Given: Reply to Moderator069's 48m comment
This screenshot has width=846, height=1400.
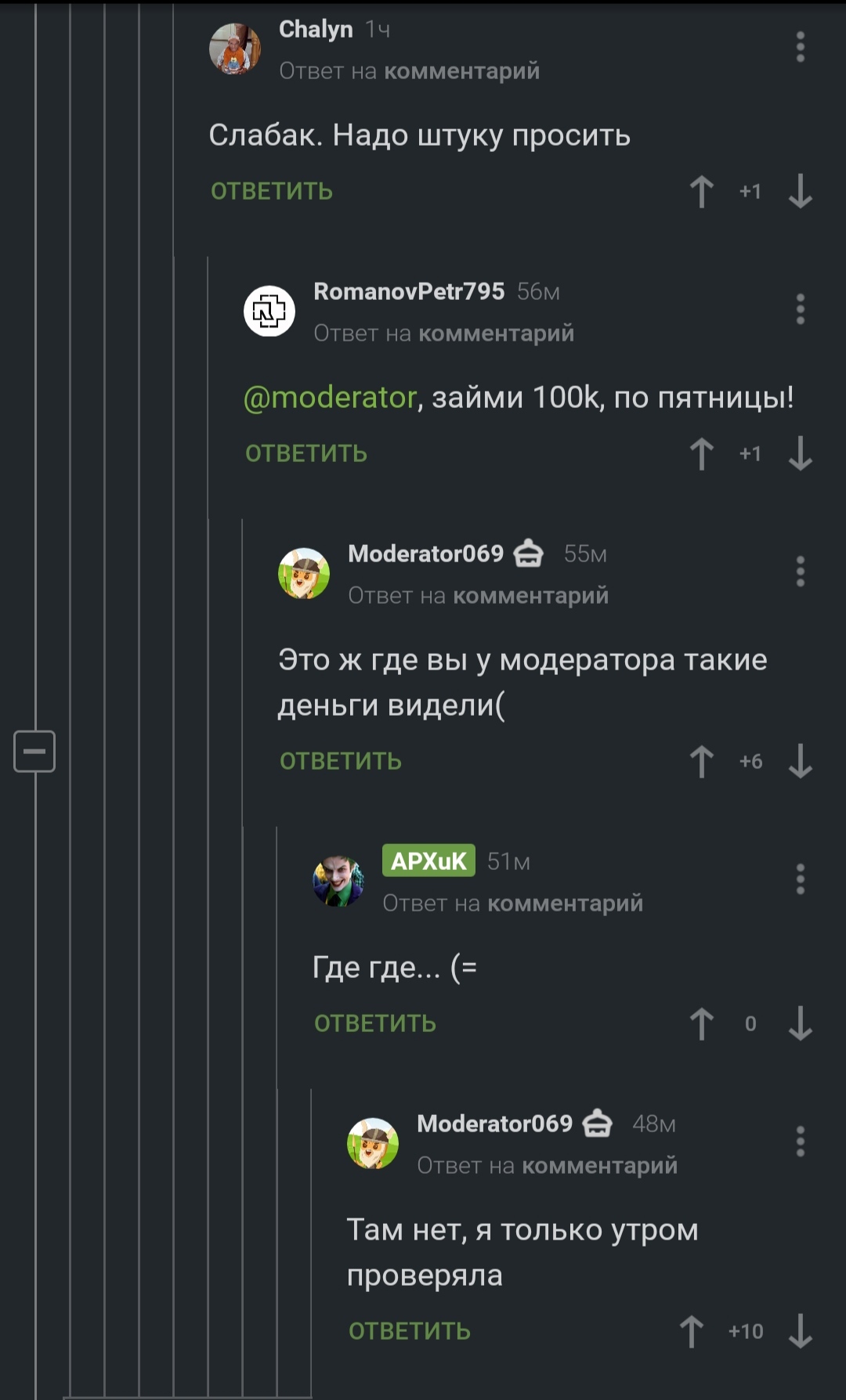Looking at the screenshot, I should (x=409, y=1331).
